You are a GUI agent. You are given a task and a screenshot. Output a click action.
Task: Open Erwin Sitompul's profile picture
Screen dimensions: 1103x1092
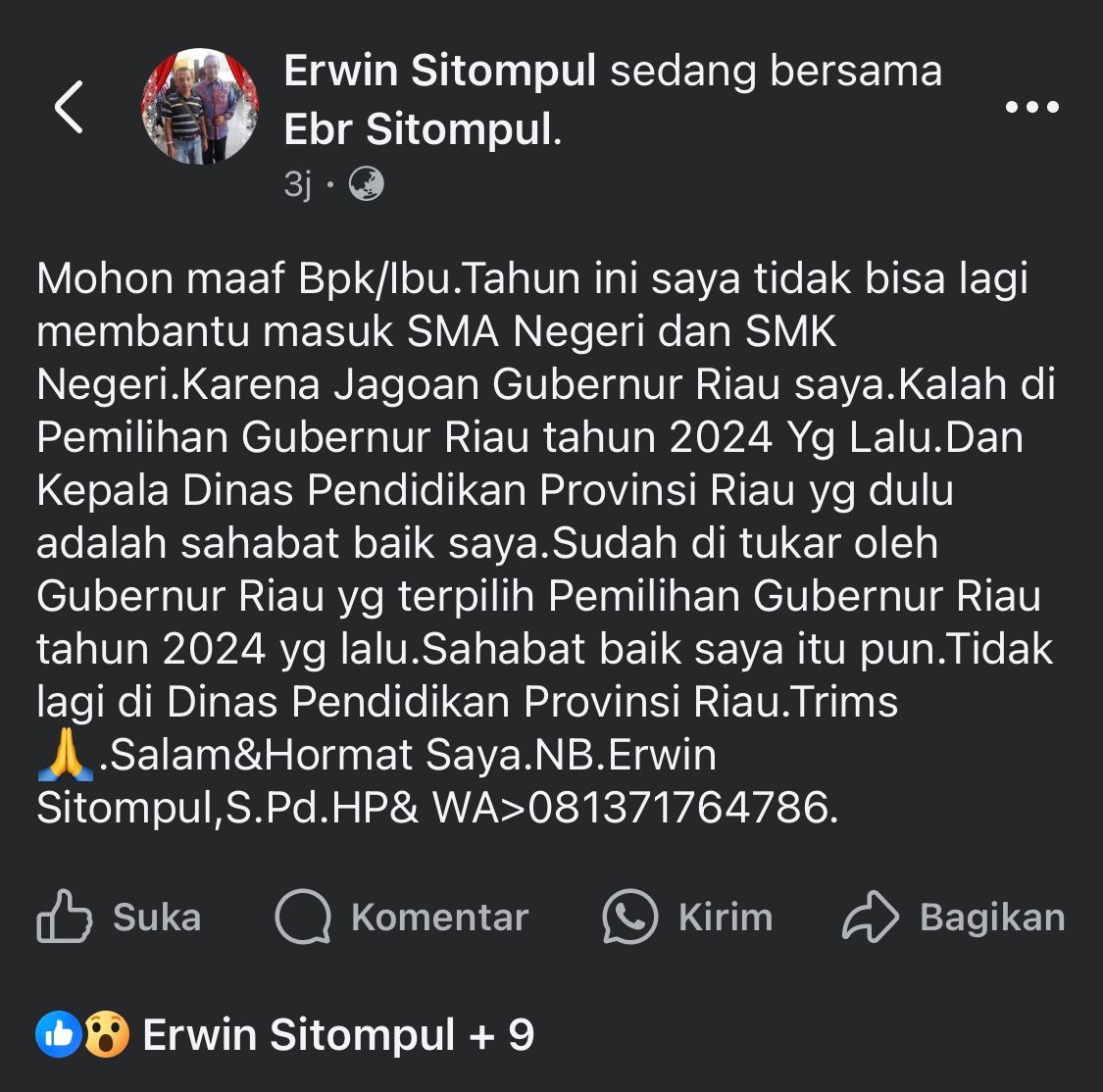click(200, 107)
